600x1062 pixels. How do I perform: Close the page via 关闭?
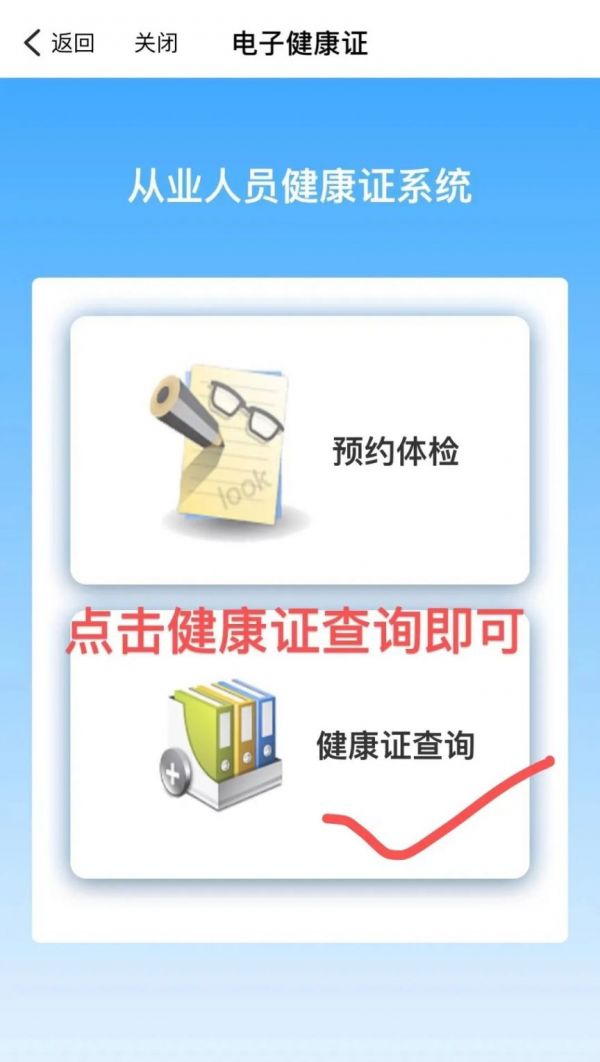pos(156,43)
